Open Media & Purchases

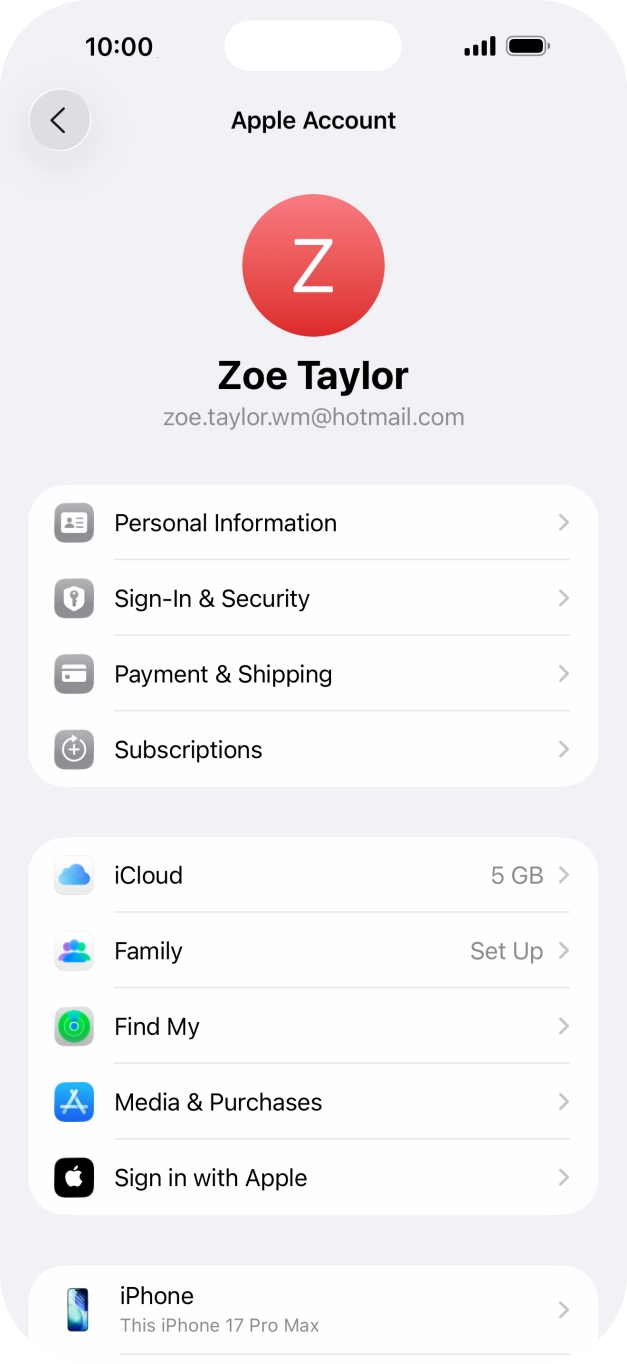[313, 1102]
